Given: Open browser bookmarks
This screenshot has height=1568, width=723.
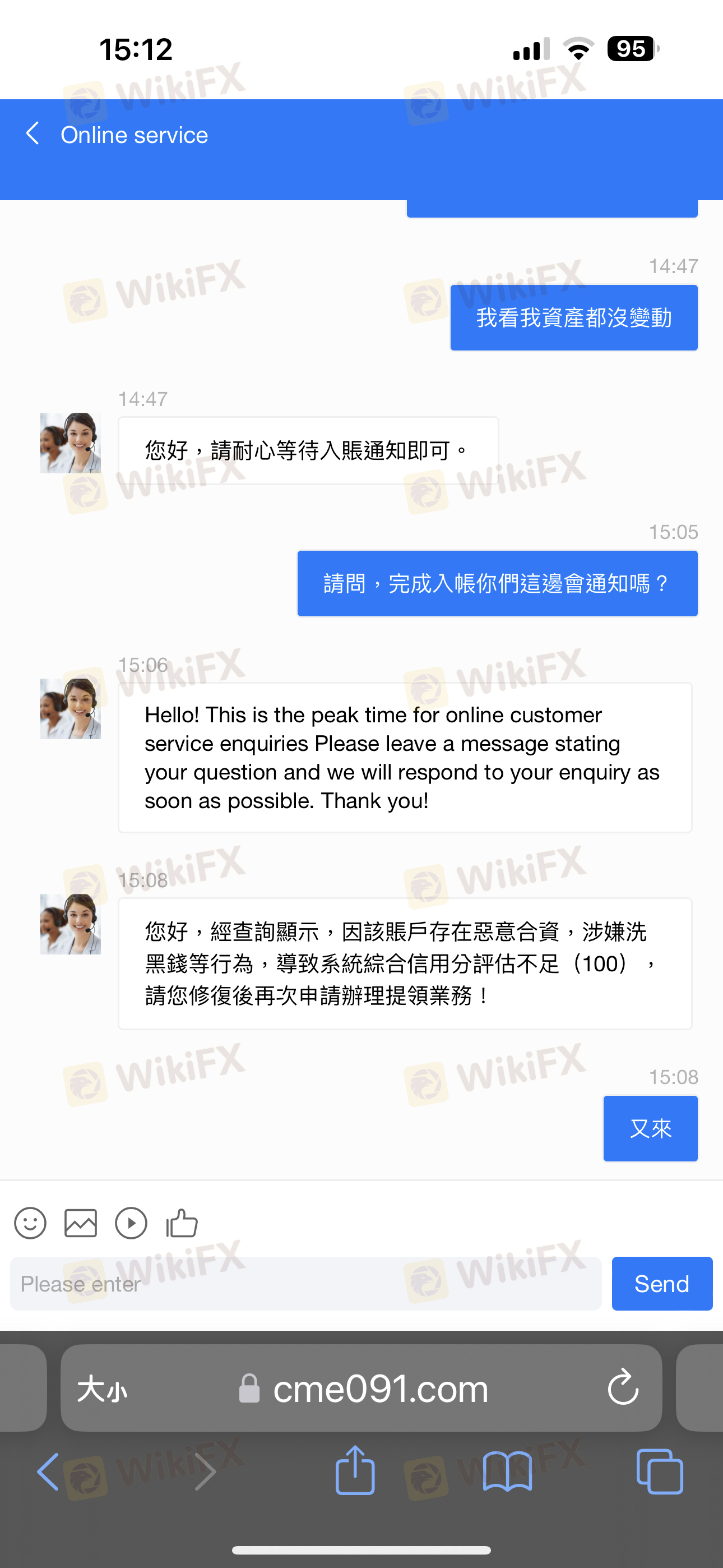Looking at the screenshot, I should pos(507,1472).
